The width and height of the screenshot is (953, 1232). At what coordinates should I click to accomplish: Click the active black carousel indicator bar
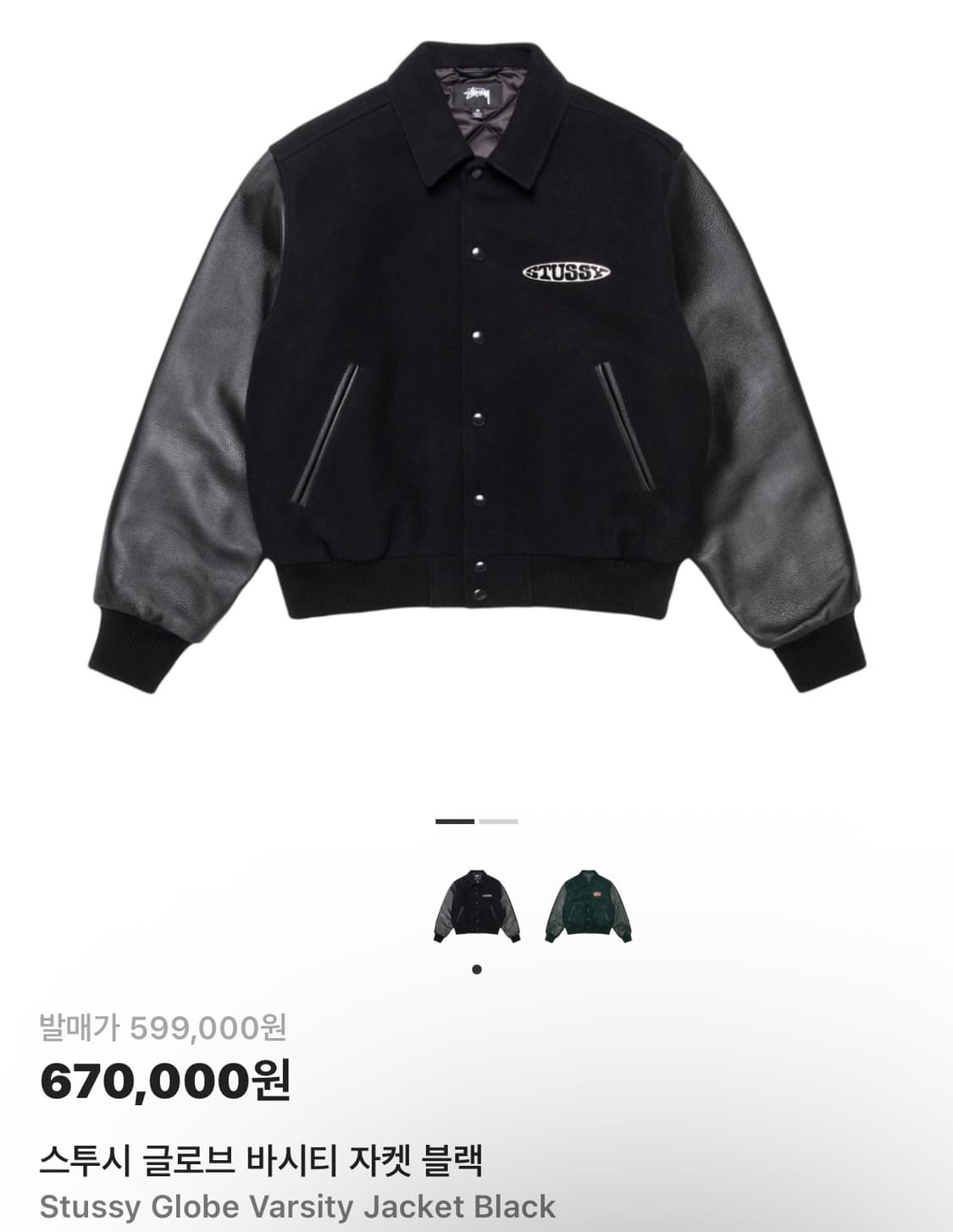(454, 821)
